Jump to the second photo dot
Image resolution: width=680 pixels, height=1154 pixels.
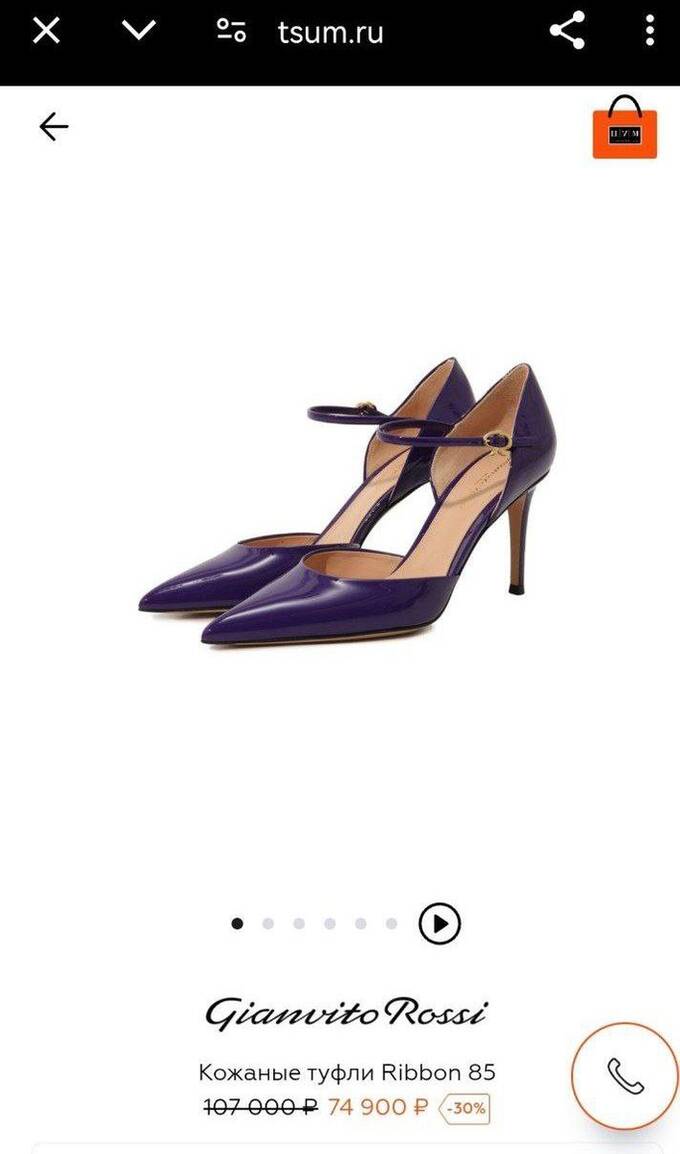pos(268,924)
